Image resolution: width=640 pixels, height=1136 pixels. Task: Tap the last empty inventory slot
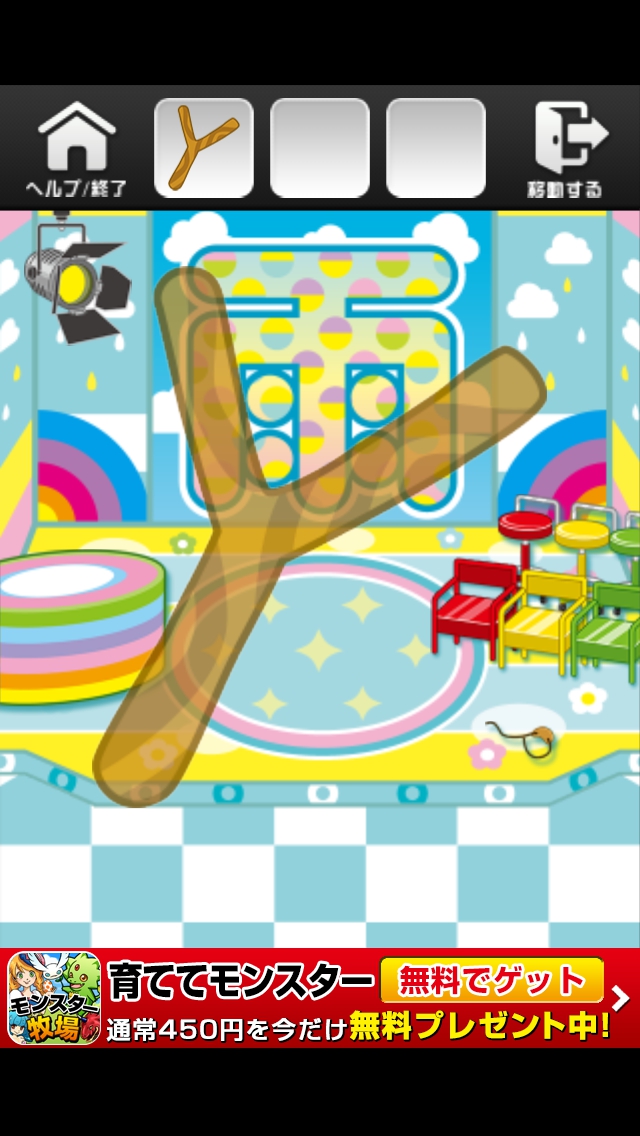436,148
